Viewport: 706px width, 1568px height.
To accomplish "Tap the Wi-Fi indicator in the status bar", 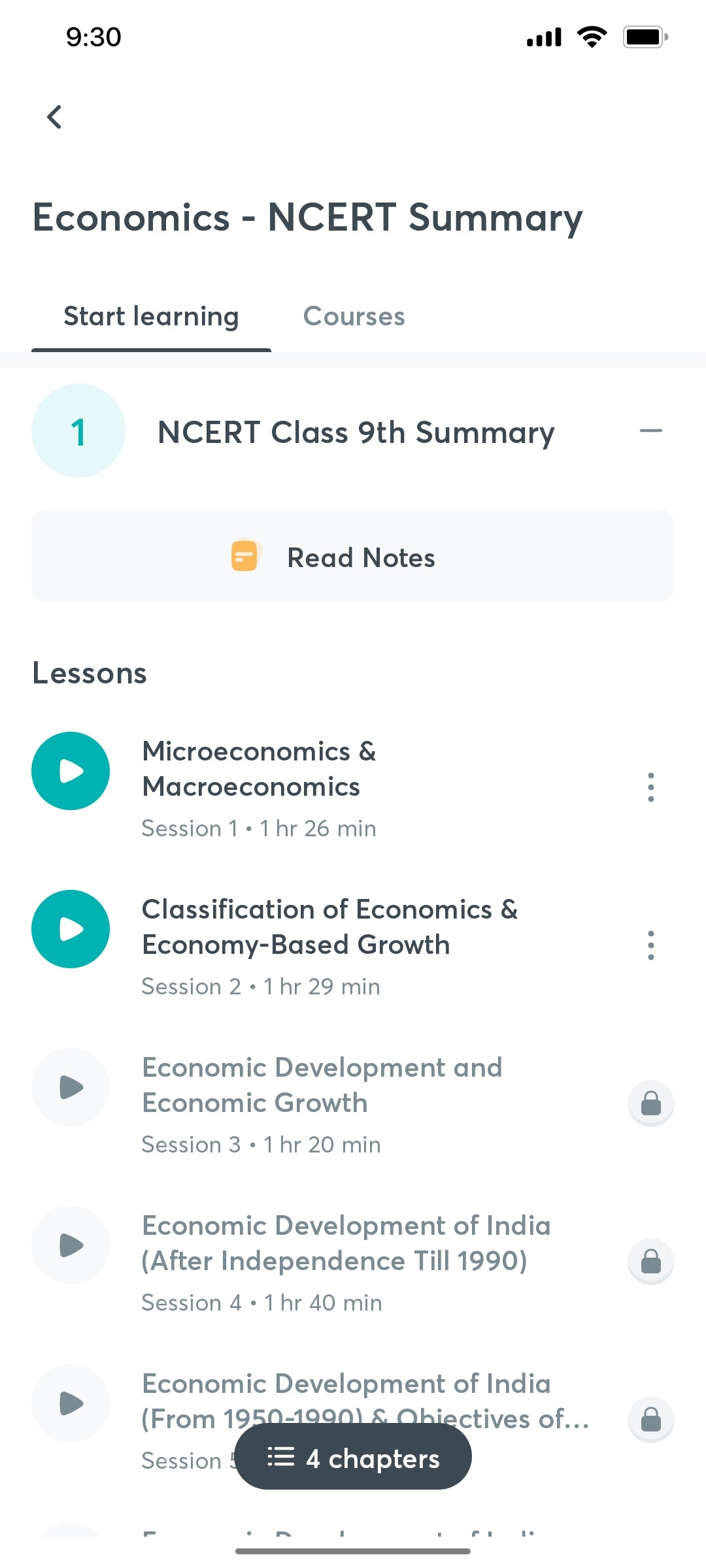I will pos(592,37).
